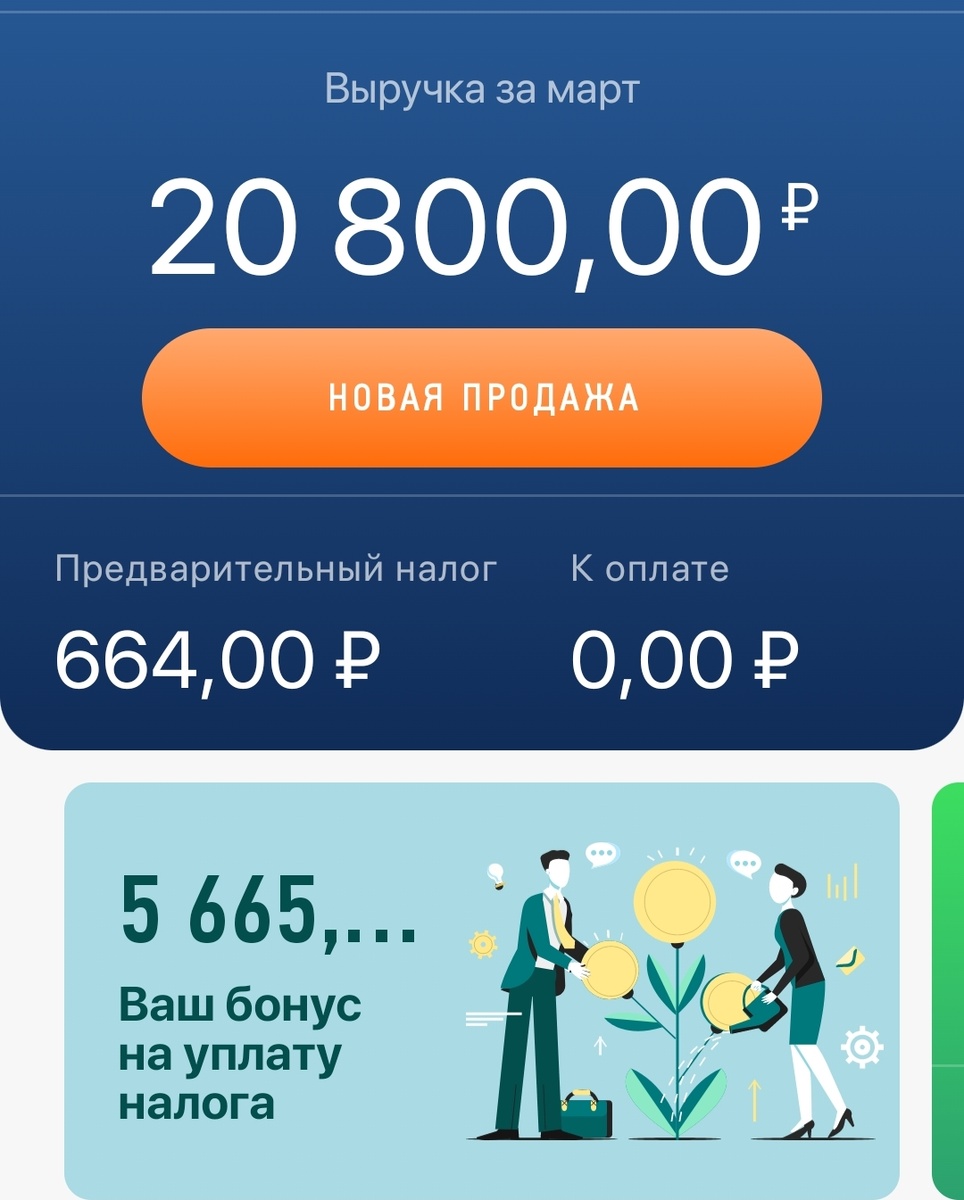The image size is (964, 1200).
Task: Tap the speech bubble above the businessman
Action: point(600,854)
